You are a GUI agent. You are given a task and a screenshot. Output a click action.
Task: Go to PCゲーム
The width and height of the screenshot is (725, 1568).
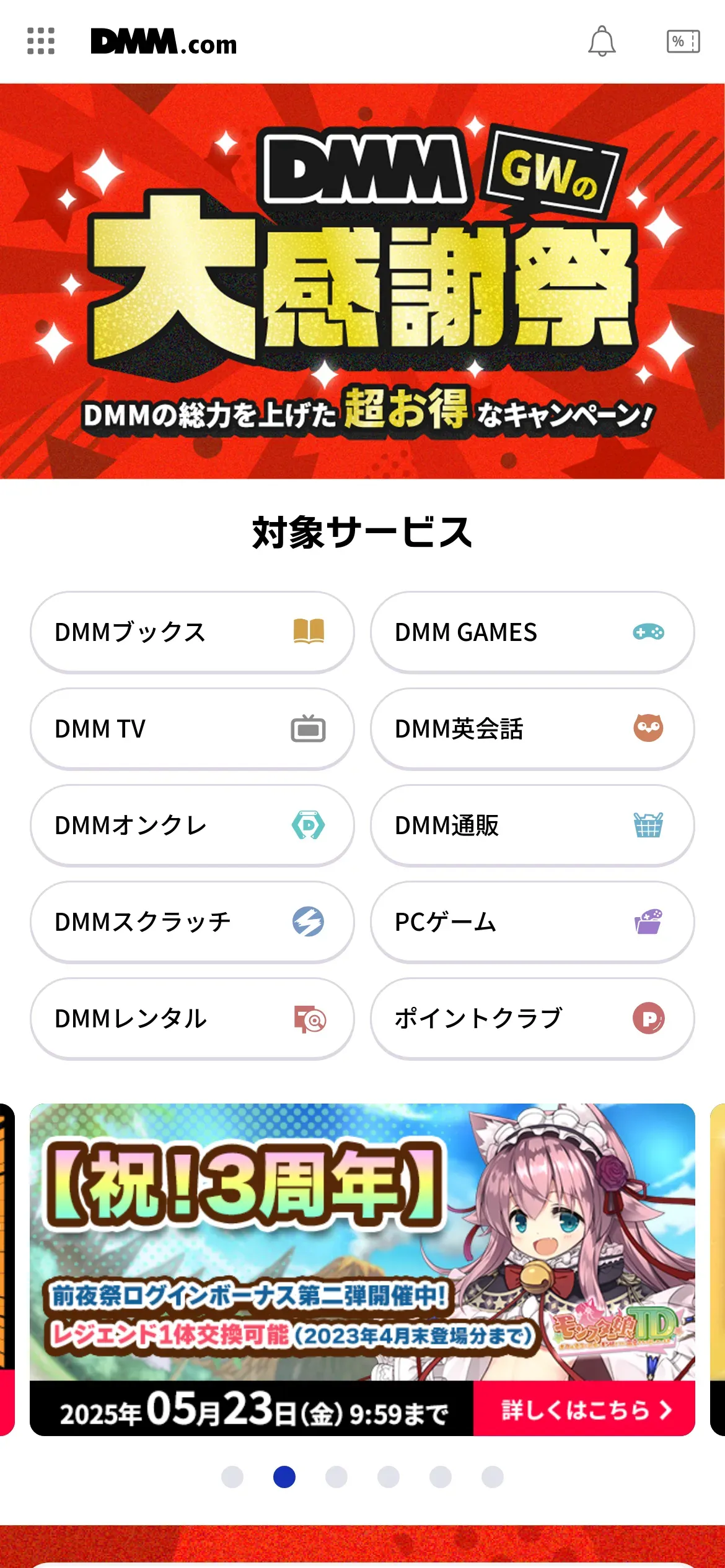click(x=532, y=922)
